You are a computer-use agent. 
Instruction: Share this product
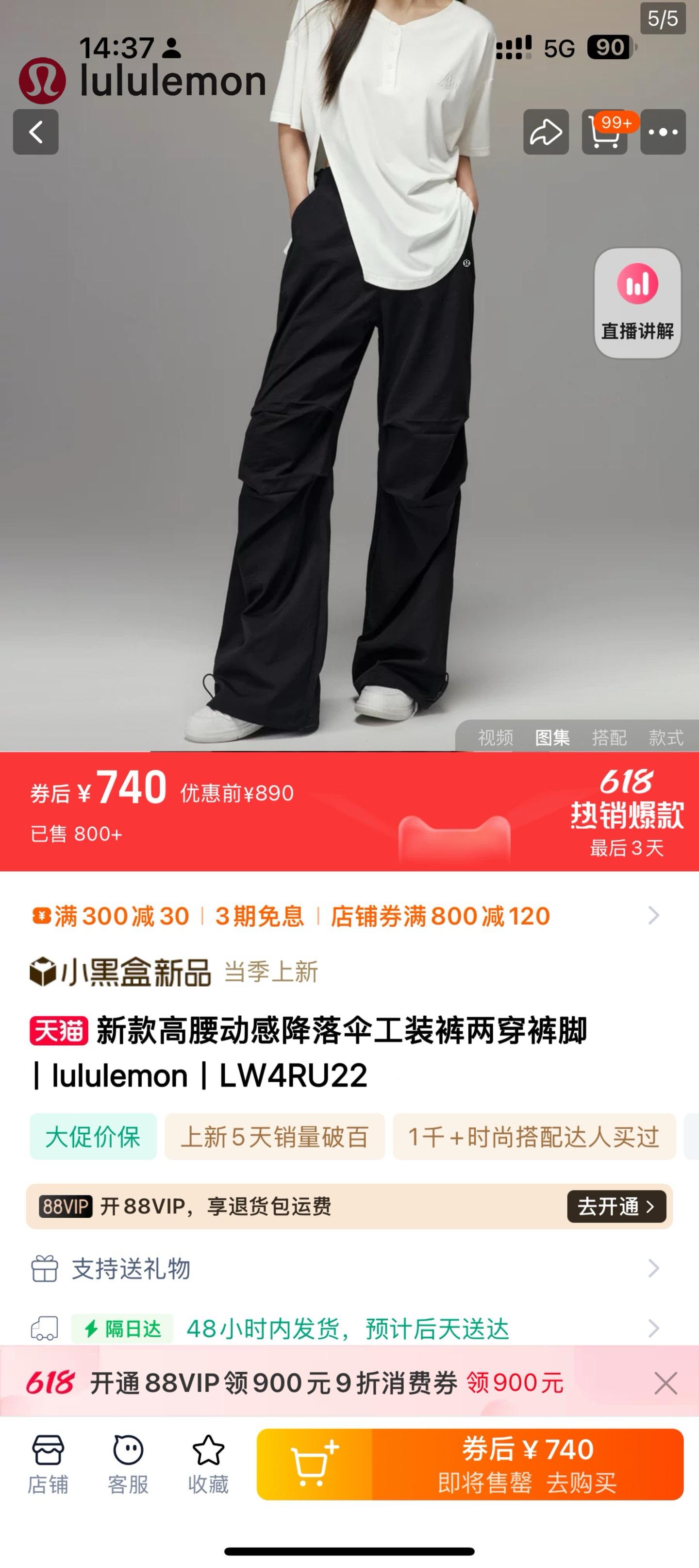click(546, 132)
